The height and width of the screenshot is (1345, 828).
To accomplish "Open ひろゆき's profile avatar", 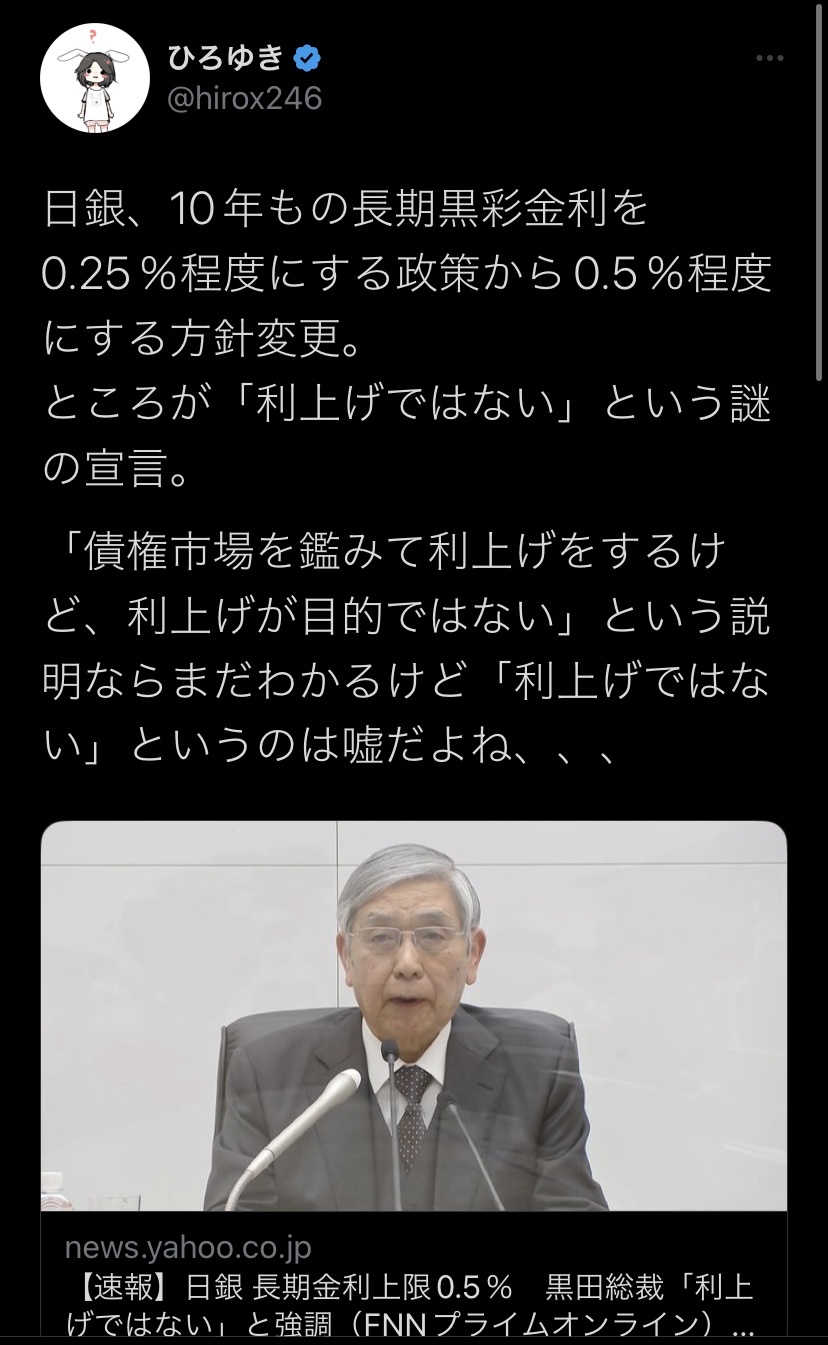I will (x=96, y=76).
